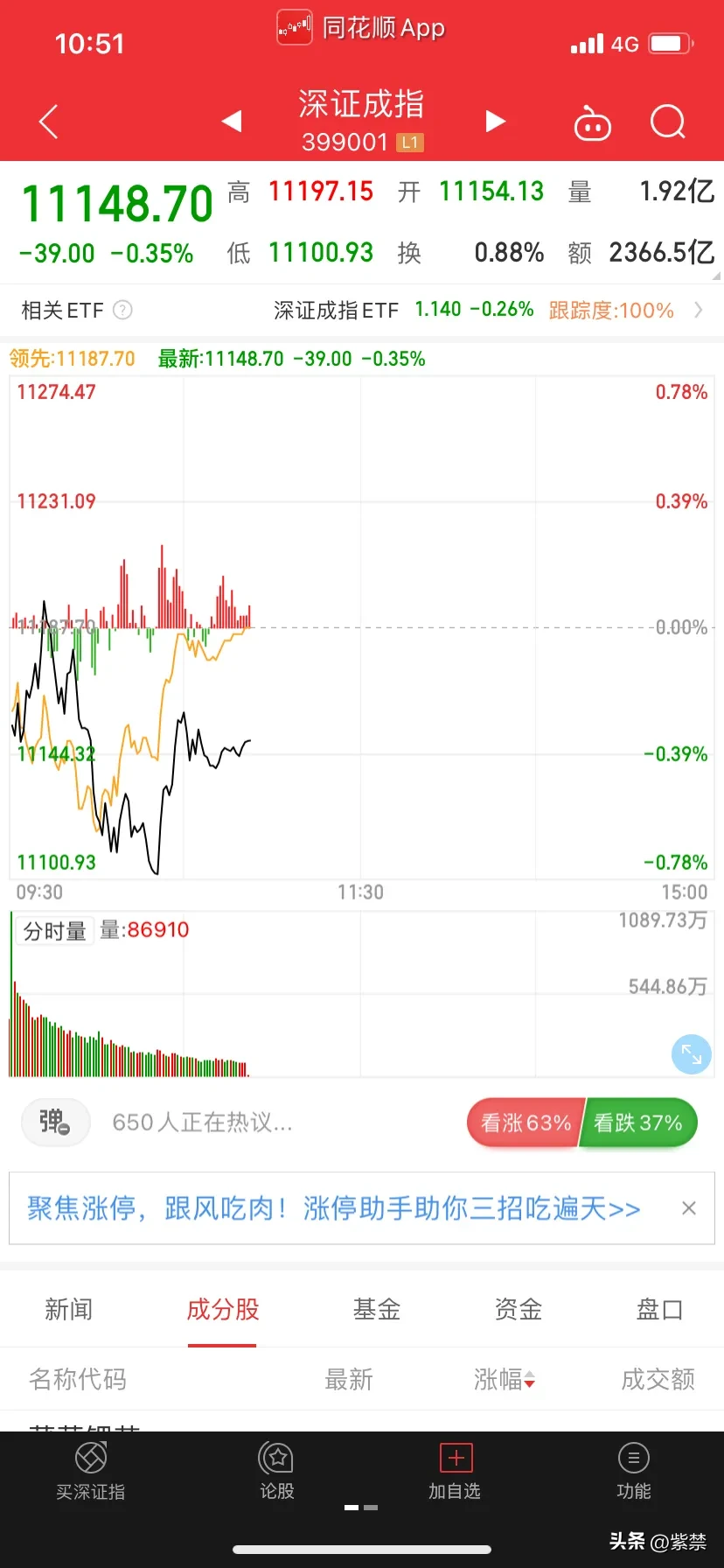Open the 涨停助手 promotion banner link

tap(334, 1208)
